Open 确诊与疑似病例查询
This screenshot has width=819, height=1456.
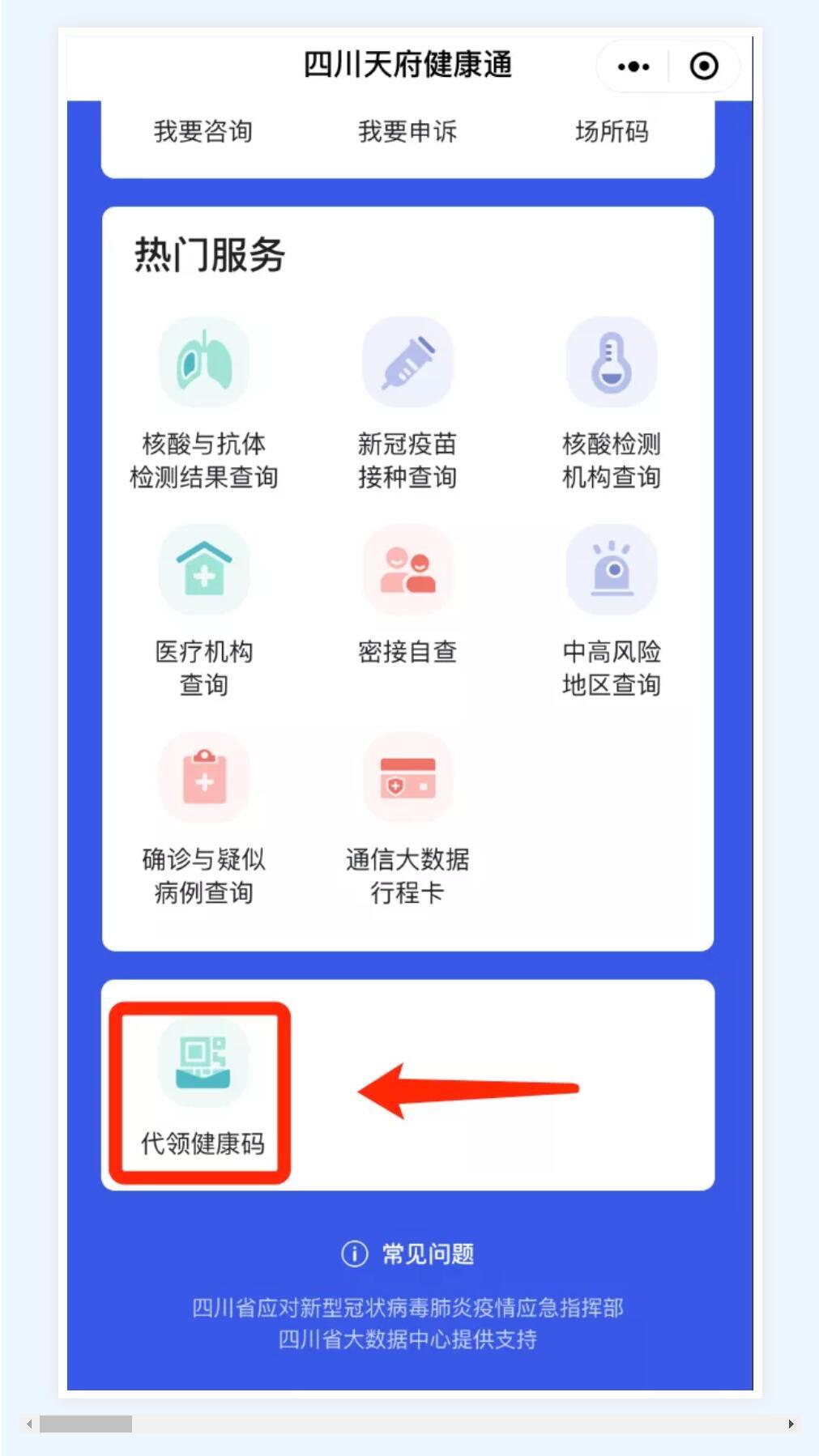pos(204,818)
